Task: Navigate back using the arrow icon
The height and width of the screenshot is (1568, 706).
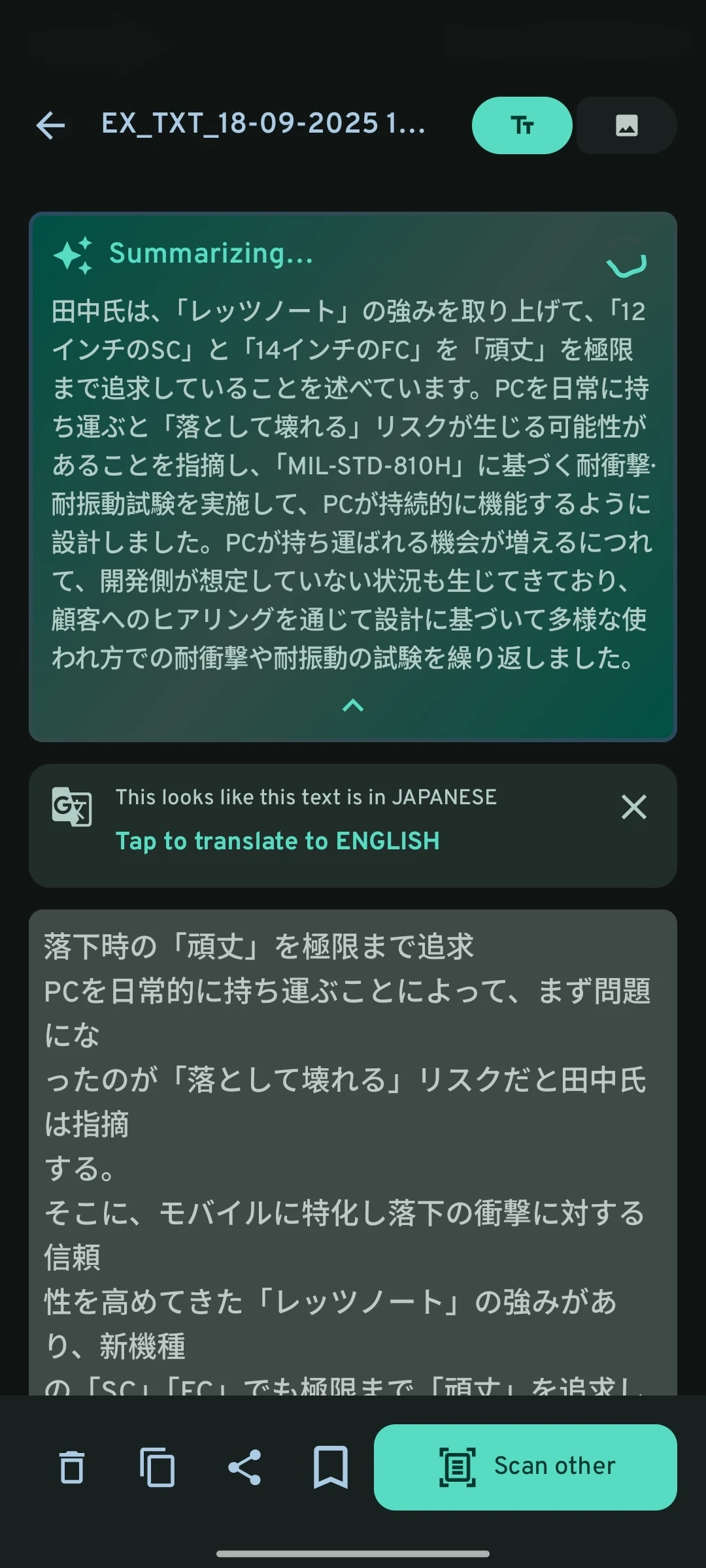Action: tap(51, 125)
